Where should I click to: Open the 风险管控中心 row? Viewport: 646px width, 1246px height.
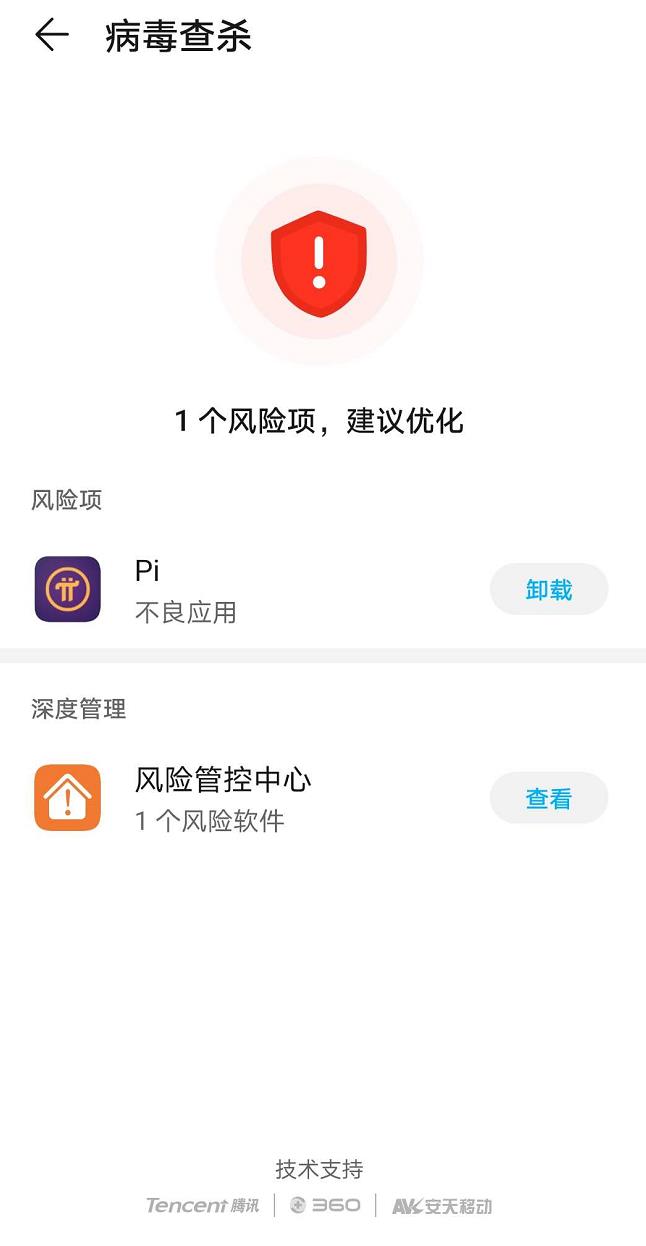point(323,798)
